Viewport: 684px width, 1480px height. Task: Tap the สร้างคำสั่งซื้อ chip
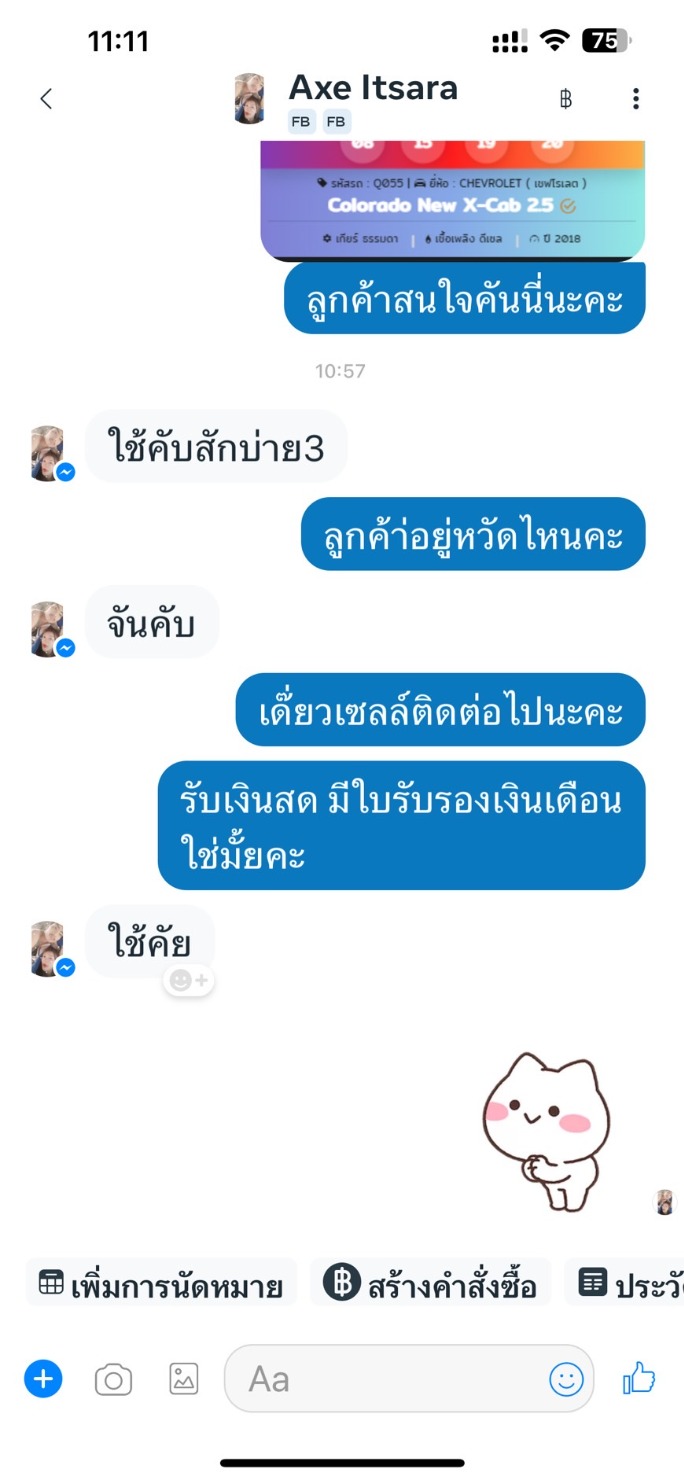[x=431, y=1285]
